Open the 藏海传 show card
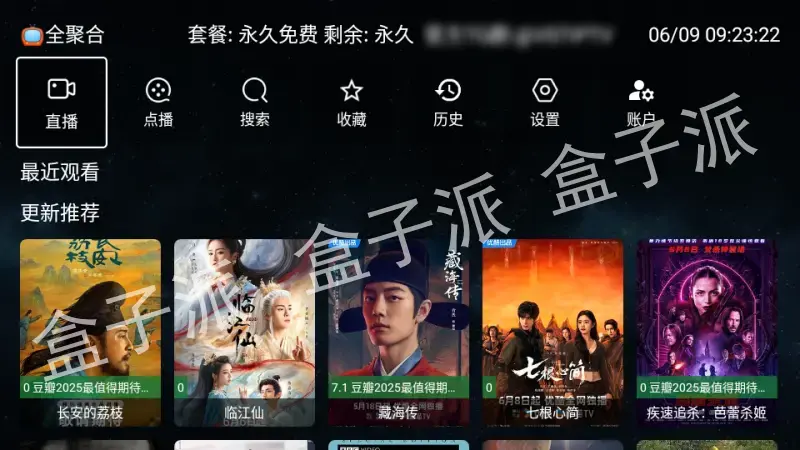 [398, 332]
